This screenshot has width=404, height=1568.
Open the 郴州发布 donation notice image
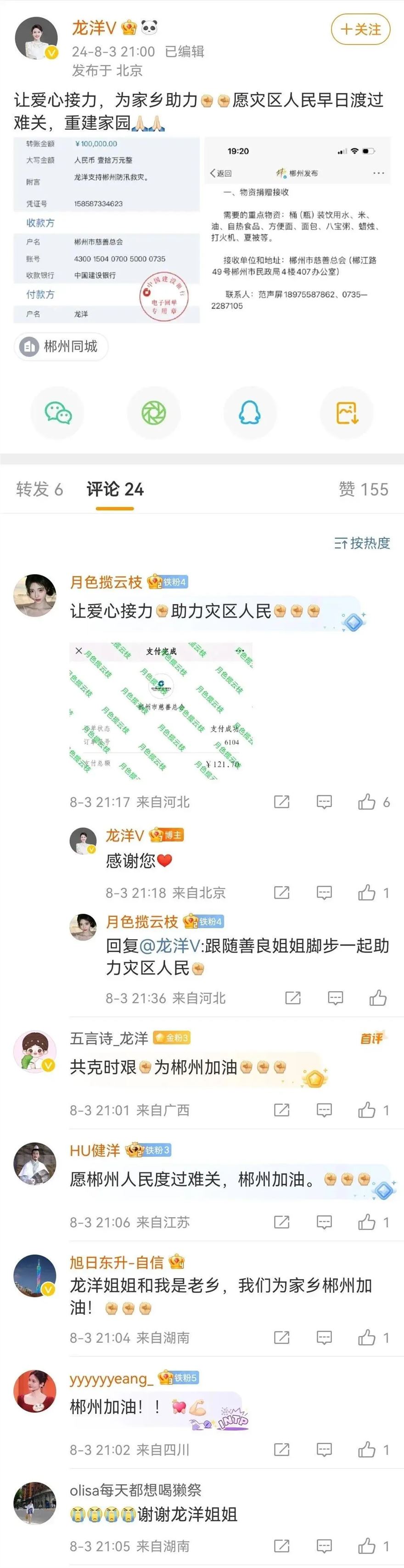297,230
